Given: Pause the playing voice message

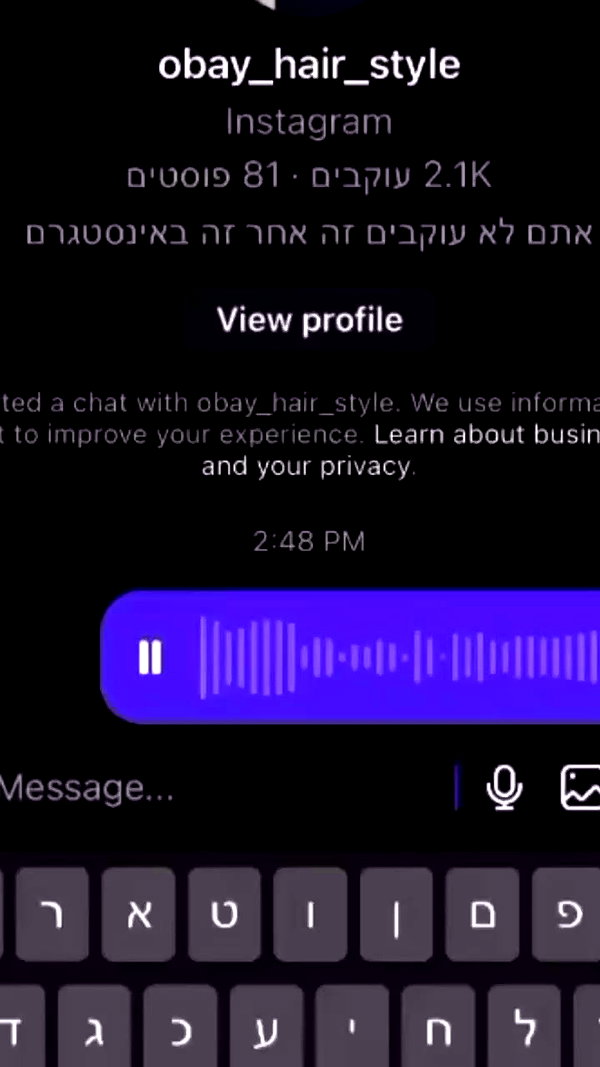Looking at the screenshot, I should pyautogui.click(x=150, y=658).
